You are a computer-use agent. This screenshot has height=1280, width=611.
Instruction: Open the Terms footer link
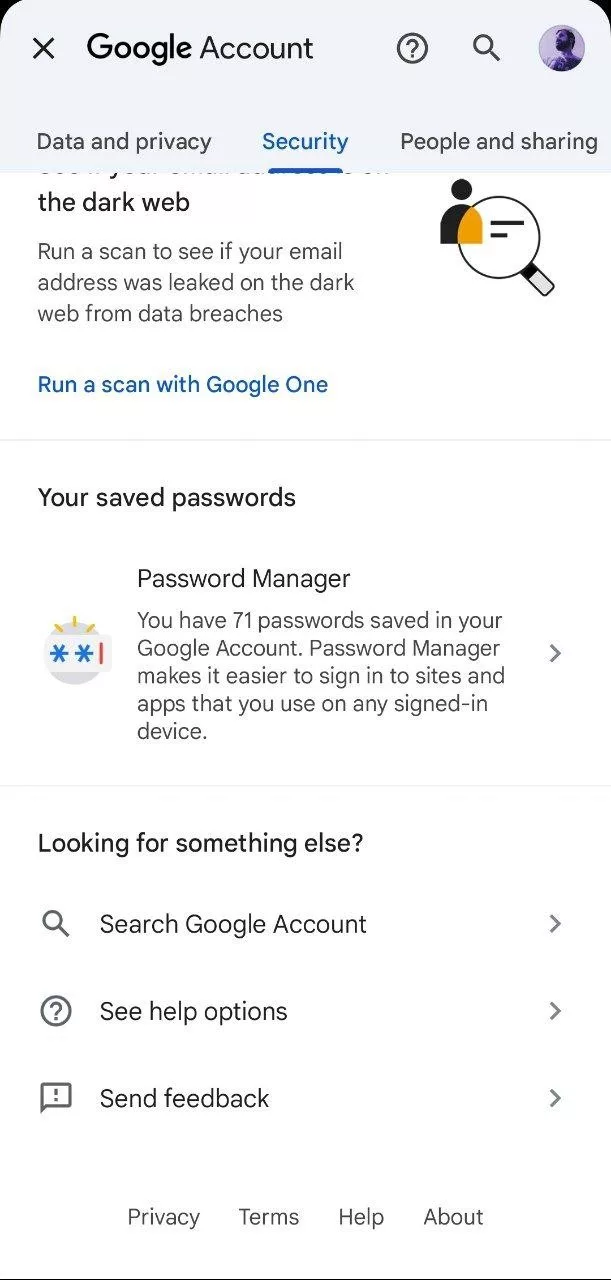(x=268, y=1217)
